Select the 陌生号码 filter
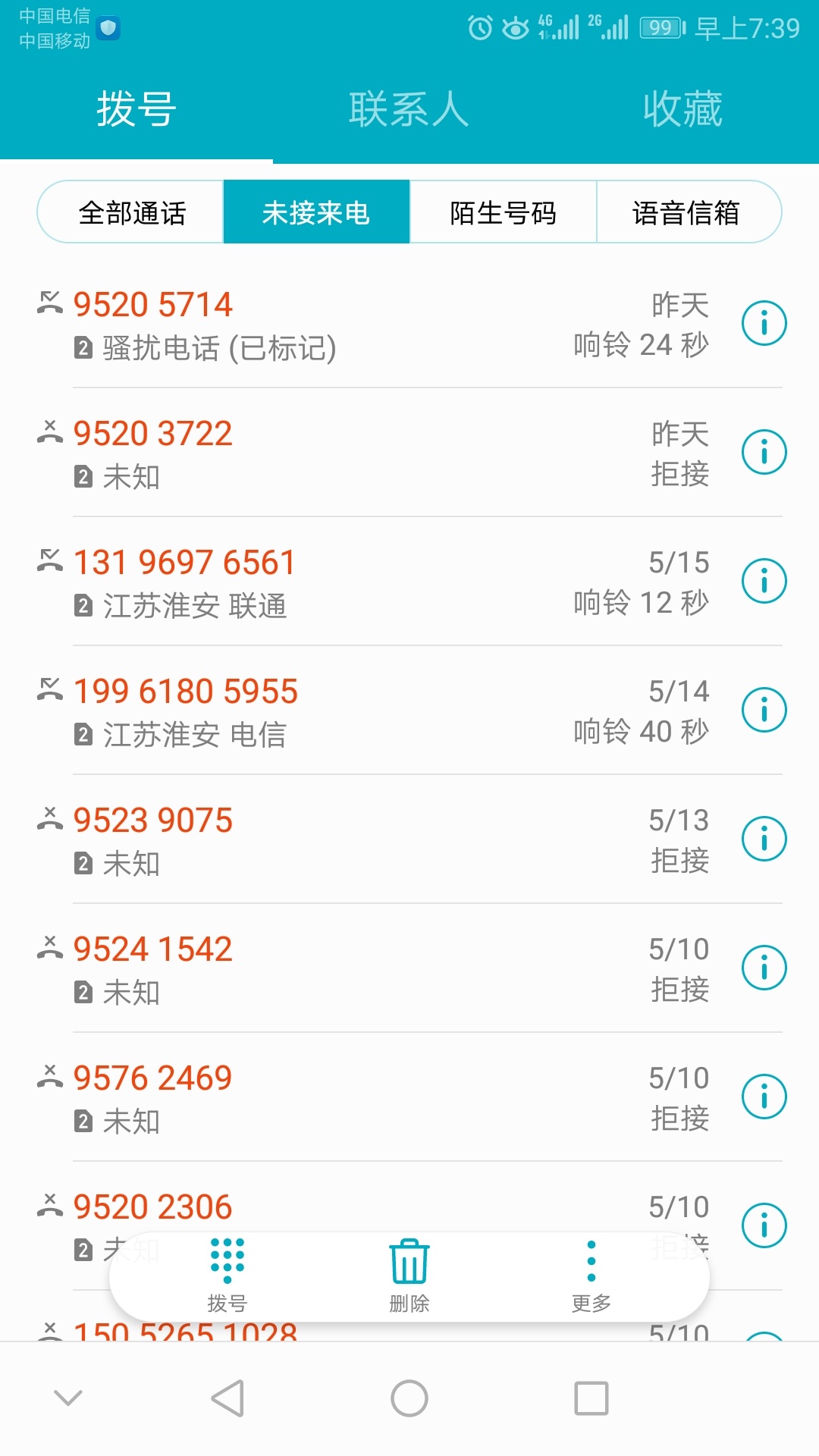 503,212
